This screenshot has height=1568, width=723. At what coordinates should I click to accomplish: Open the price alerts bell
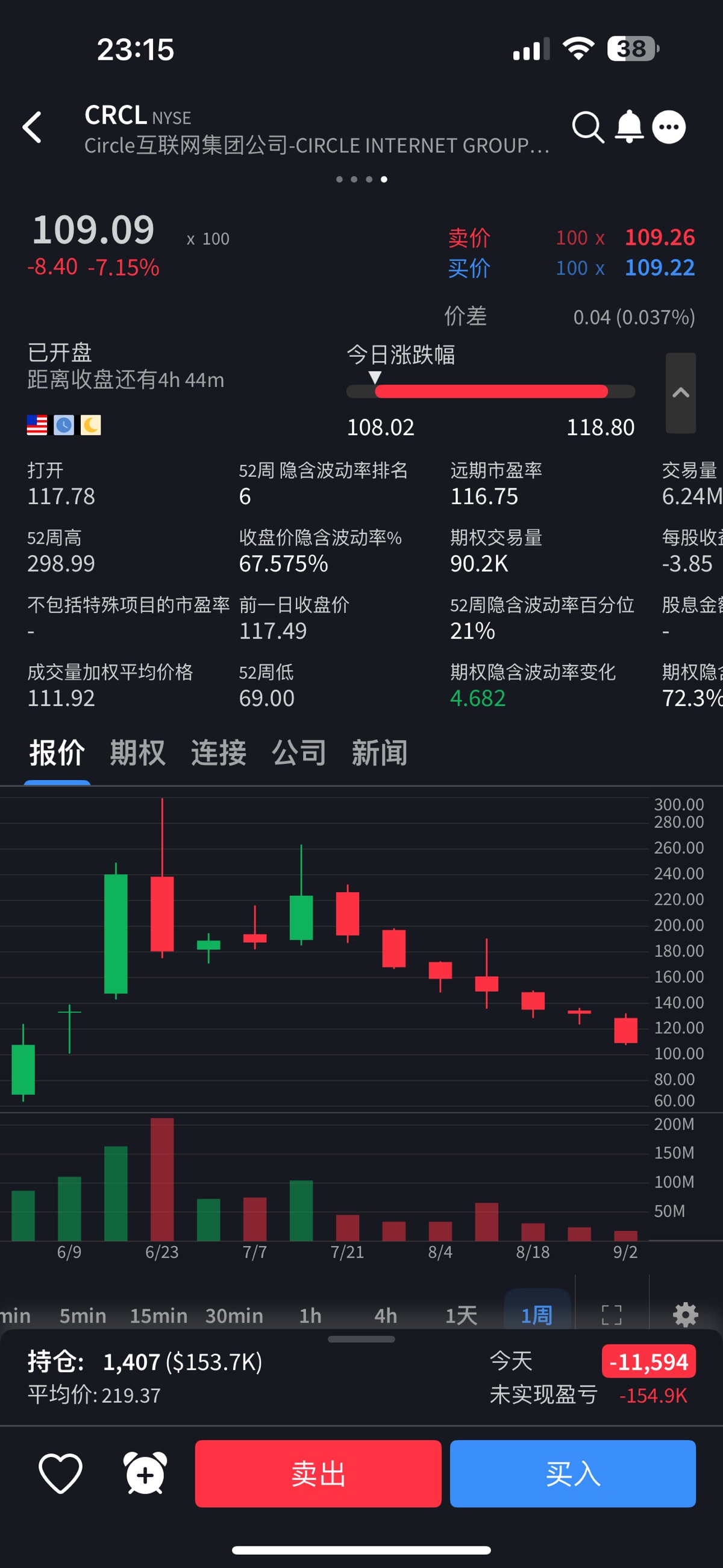(x=628, y=127)
